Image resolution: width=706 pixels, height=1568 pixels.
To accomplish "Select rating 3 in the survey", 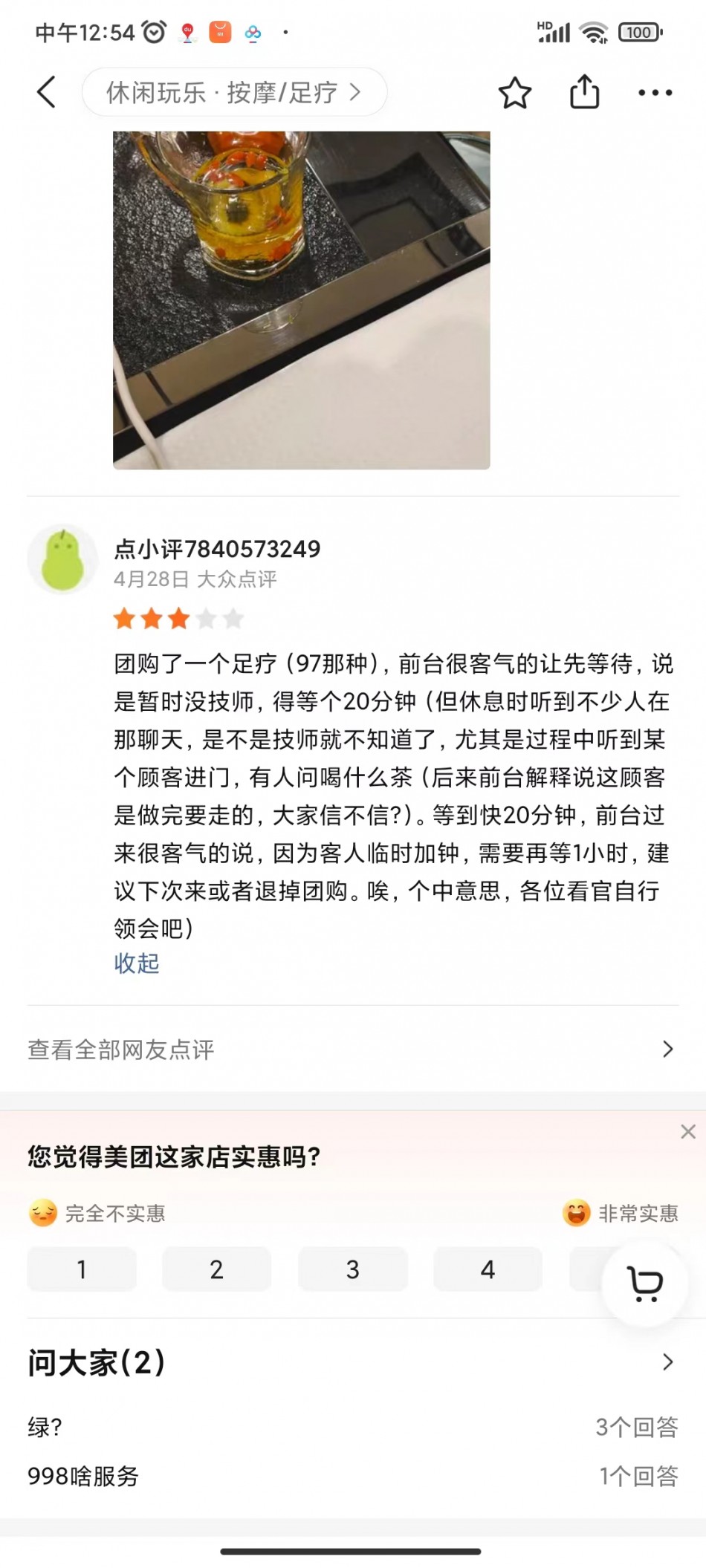I will (x=352, y=1269).
